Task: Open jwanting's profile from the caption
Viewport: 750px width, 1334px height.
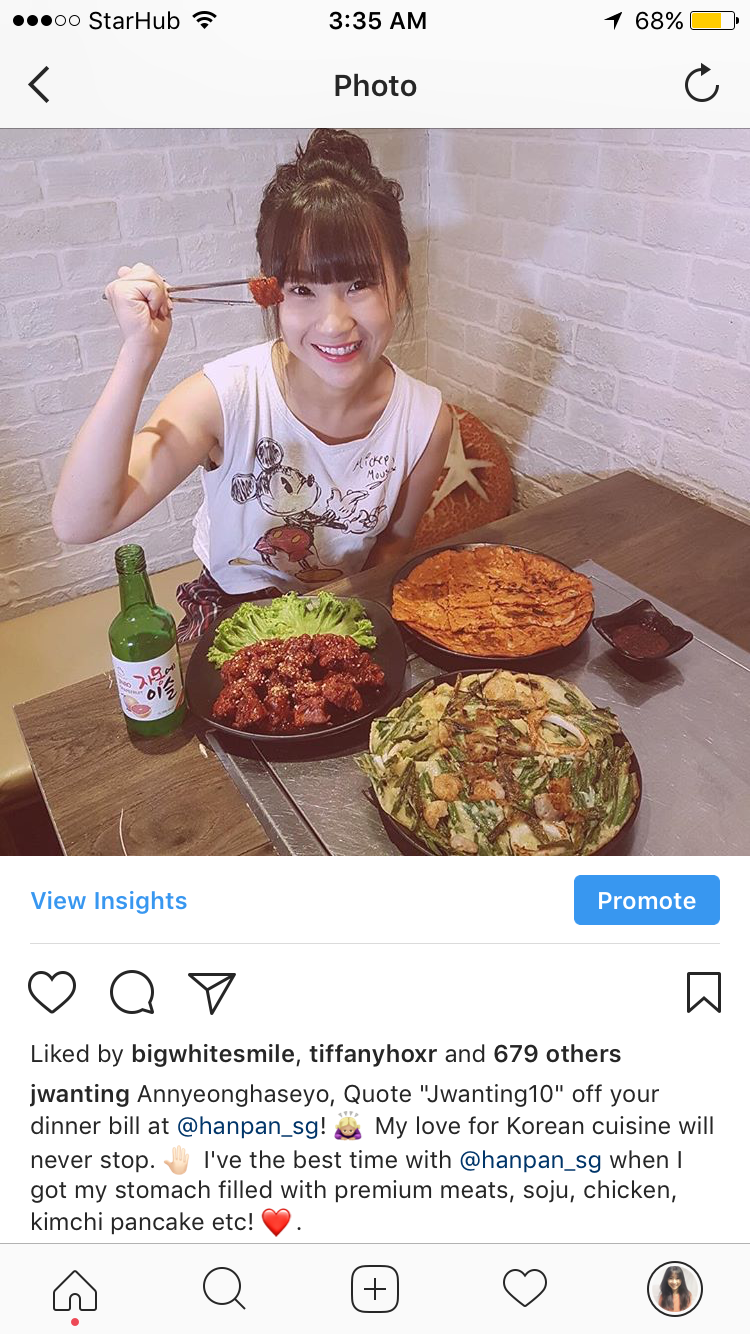Action: [x=80, y=1094]
